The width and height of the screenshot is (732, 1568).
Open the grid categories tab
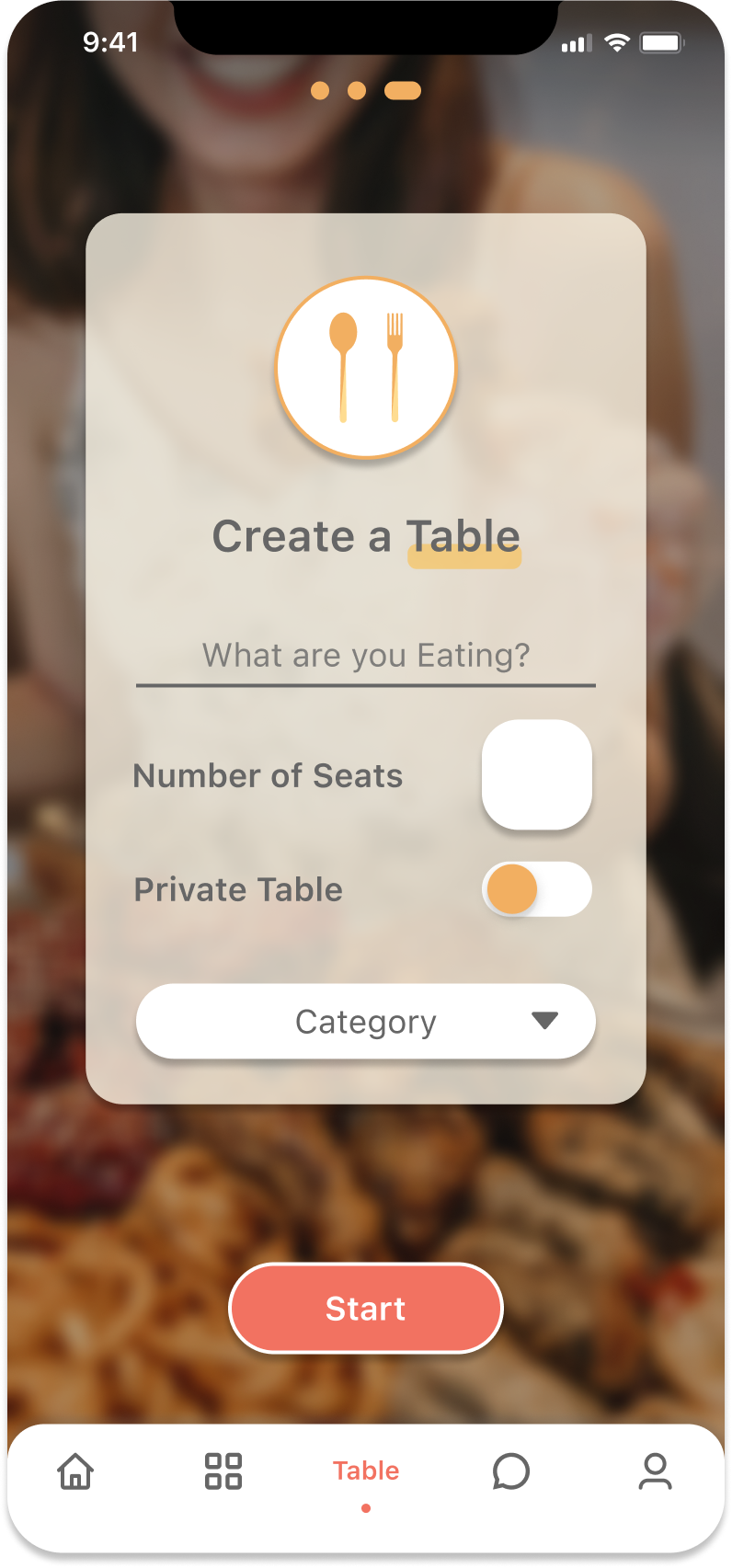[x=223, y=1471]
